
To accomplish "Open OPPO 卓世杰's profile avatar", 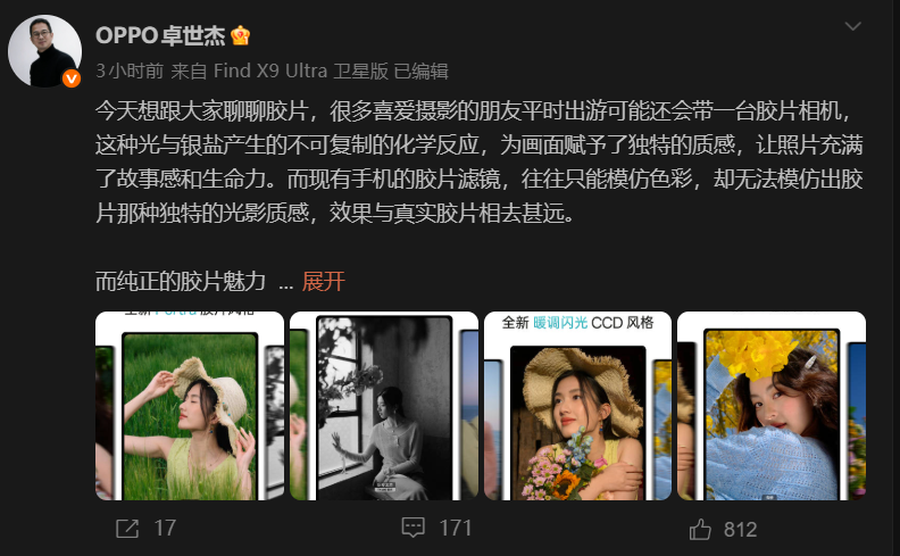I will coord(45,50).
